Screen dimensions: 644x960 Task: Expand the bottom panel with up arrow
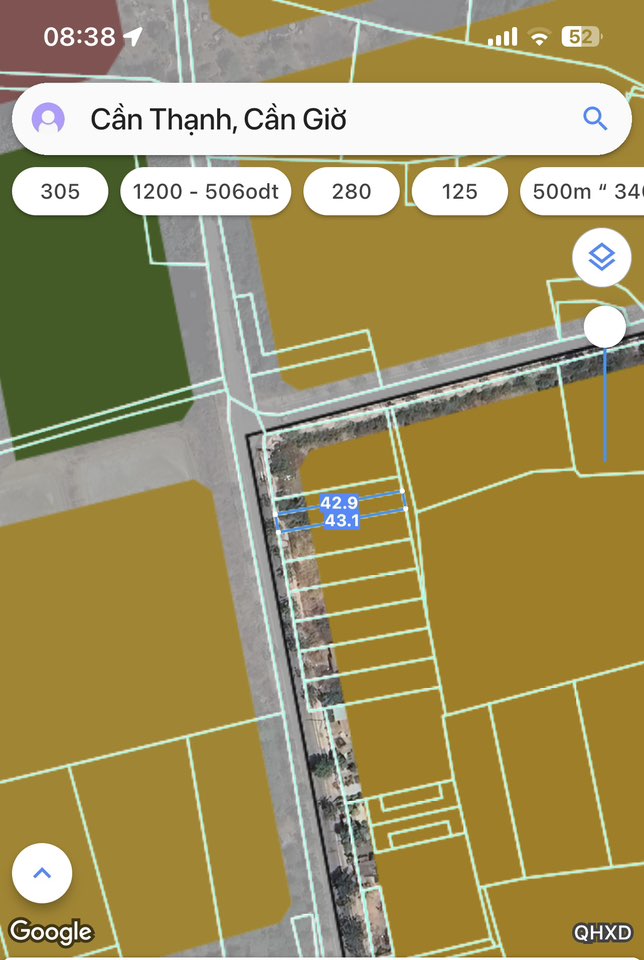pyautogui.click(x=42, y=873)
